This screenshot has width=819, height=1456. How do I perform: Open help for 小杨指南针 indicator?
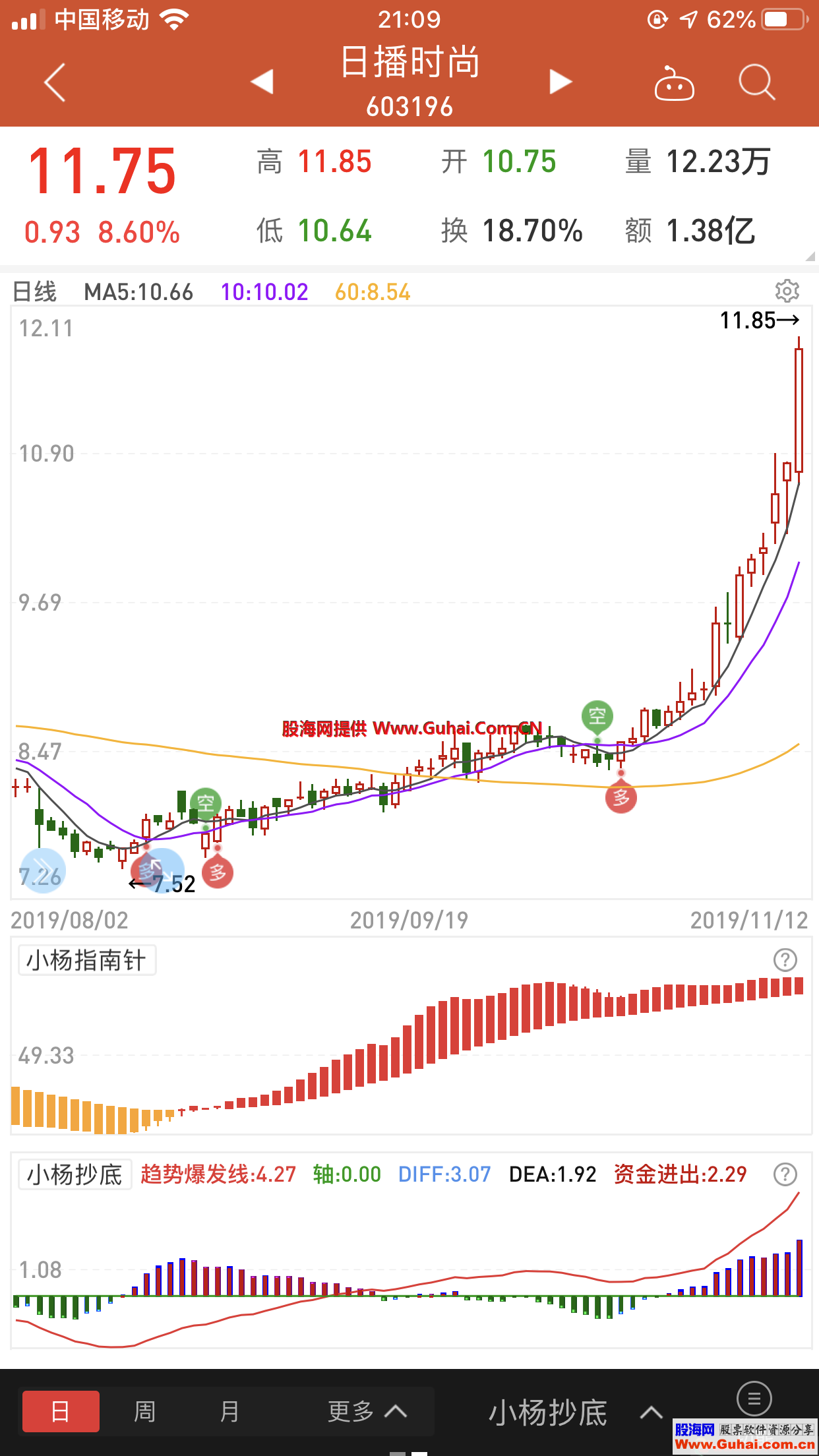click(x=785, y=960)
